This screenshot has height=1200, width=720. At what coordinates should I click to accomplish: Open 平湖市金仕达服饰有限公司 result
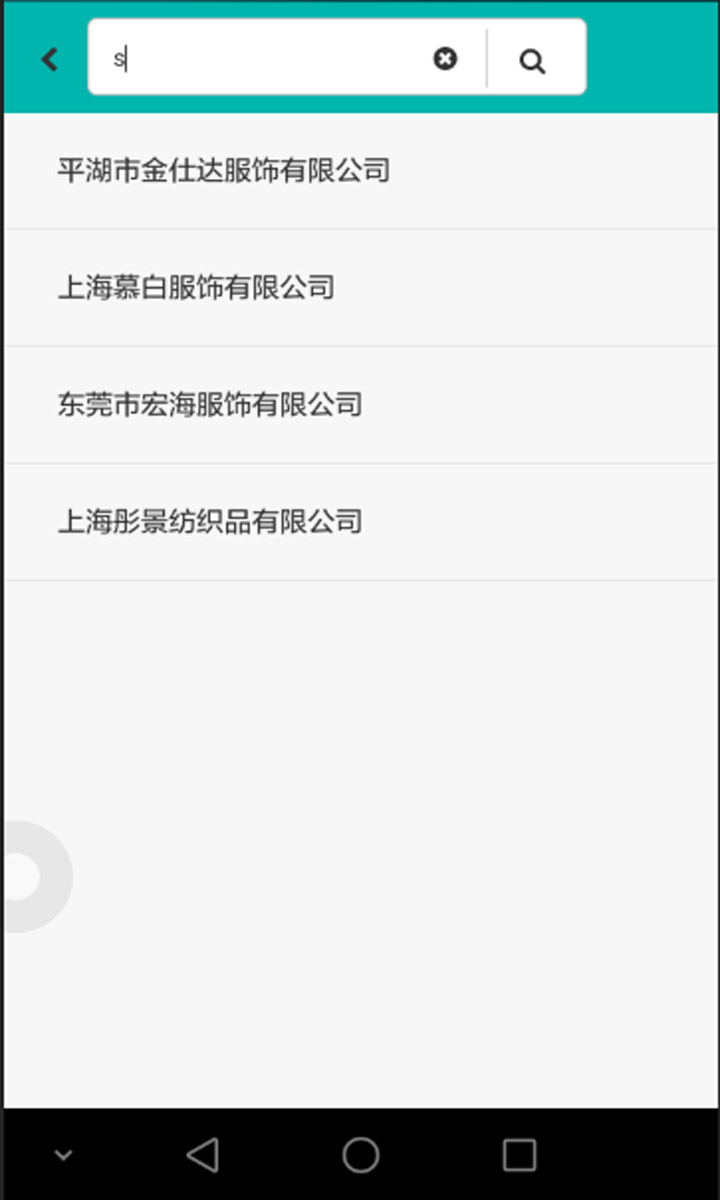tap(223, 171)
